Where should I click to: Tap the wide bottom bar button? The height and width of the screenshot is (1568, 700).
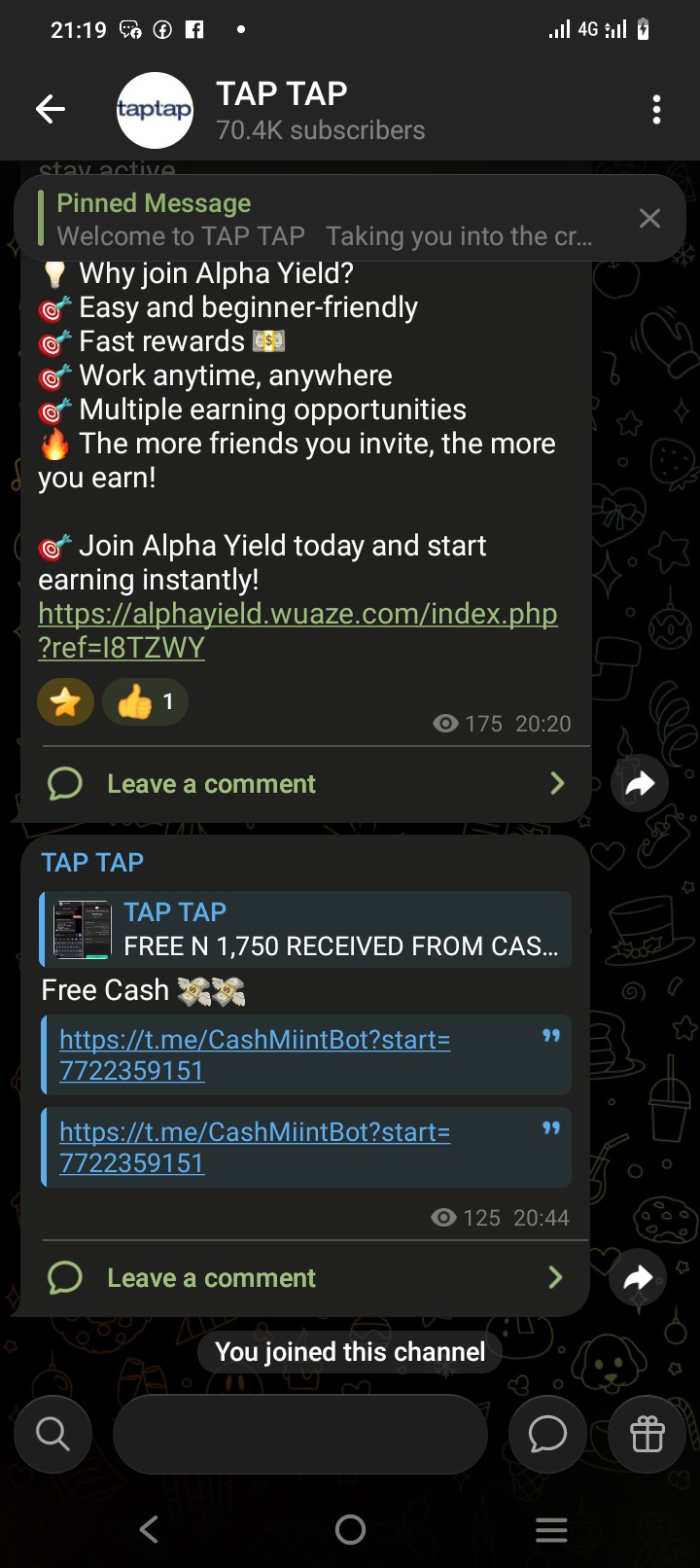pos(299,1433)
